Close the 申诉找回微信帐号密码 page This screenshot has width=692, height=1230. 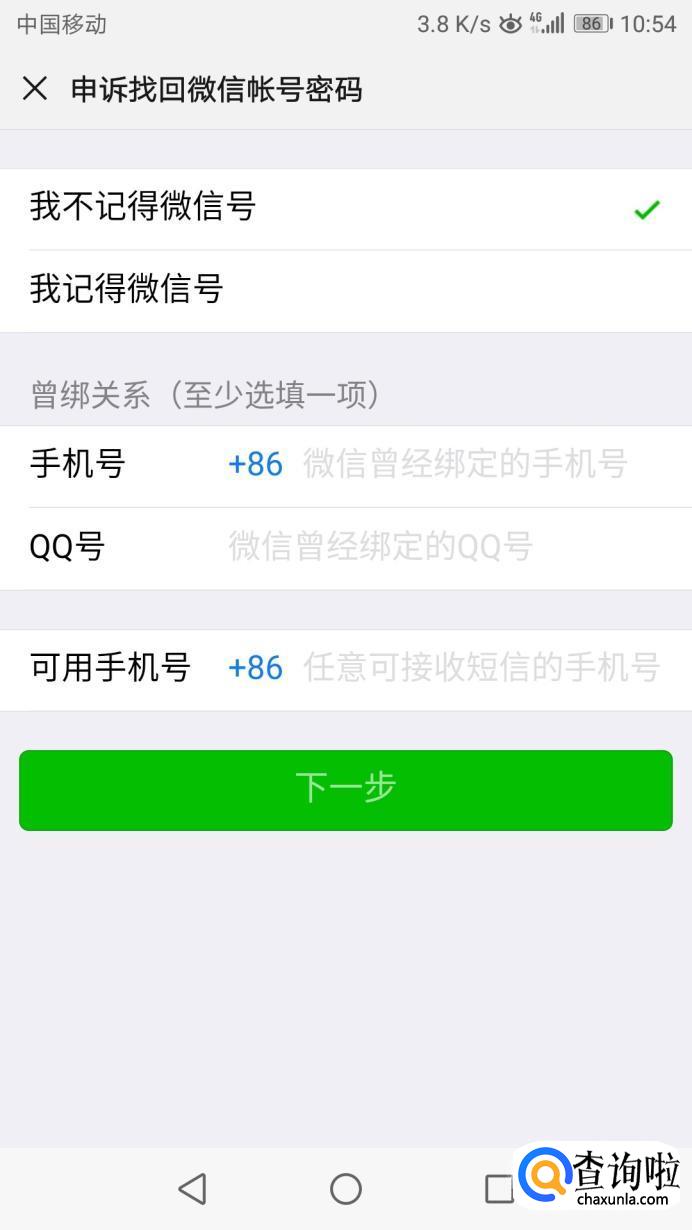click(35, 89)
